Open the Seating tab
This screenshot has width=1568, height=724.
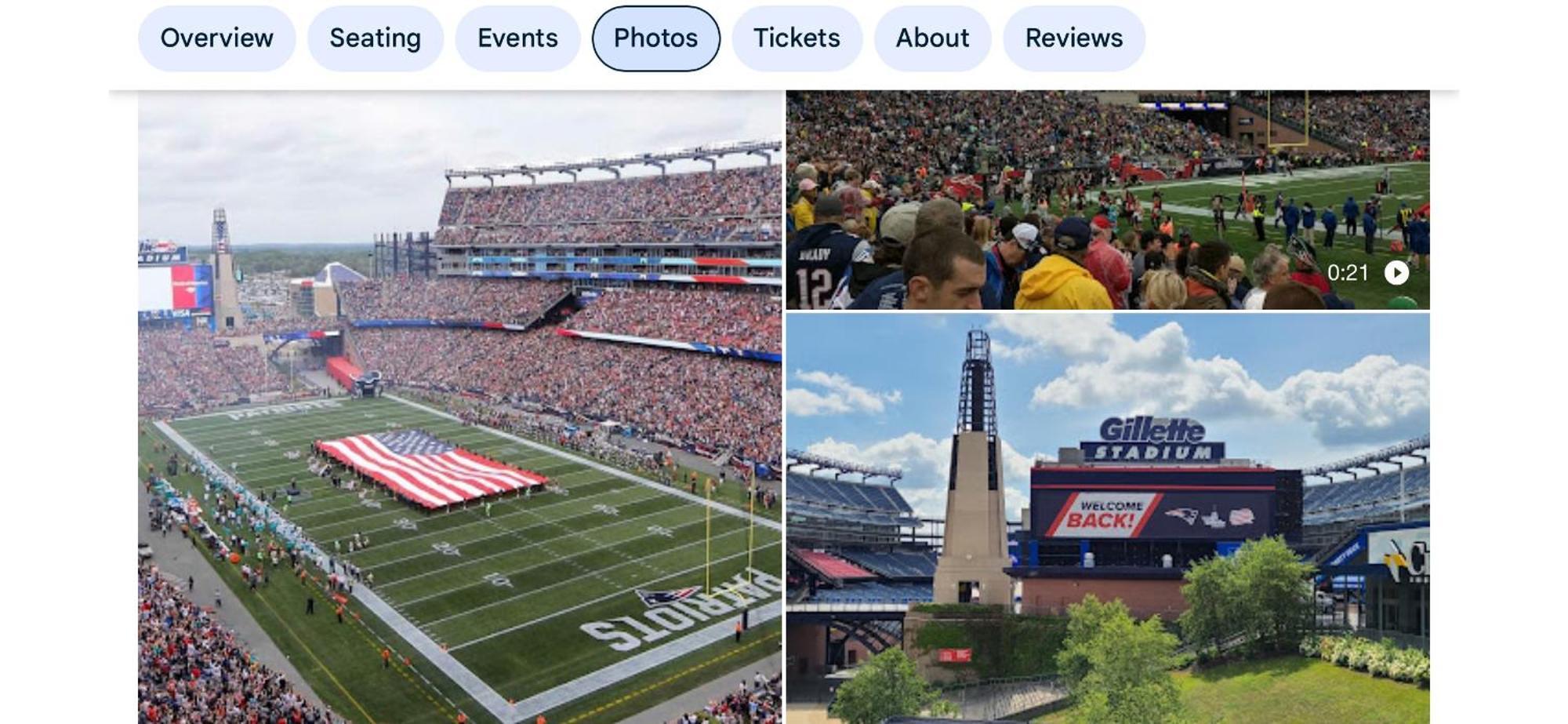tap(375, 38)
